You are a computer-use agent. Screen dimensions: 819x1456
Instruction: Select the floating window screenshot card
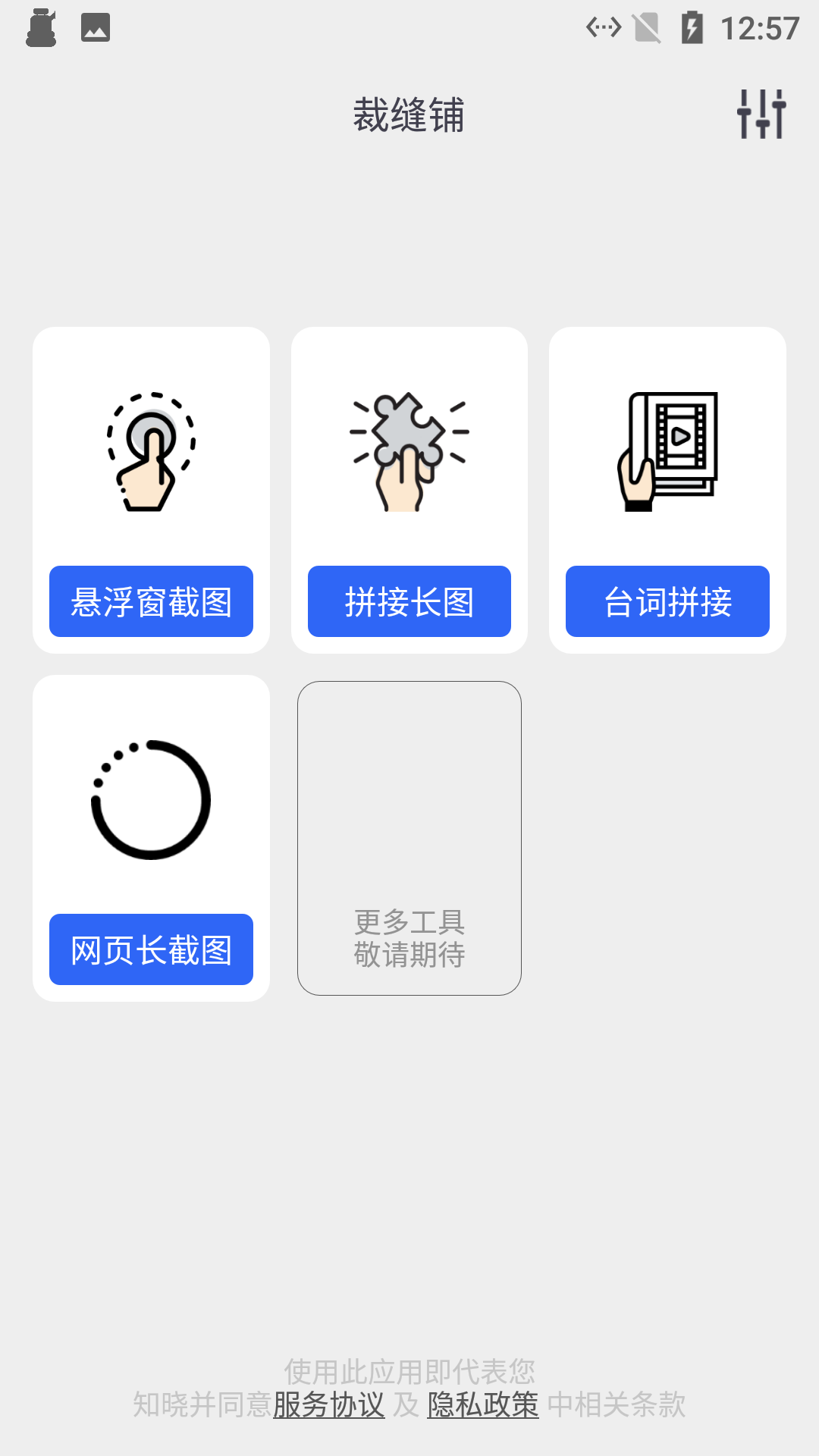point(151,489)
